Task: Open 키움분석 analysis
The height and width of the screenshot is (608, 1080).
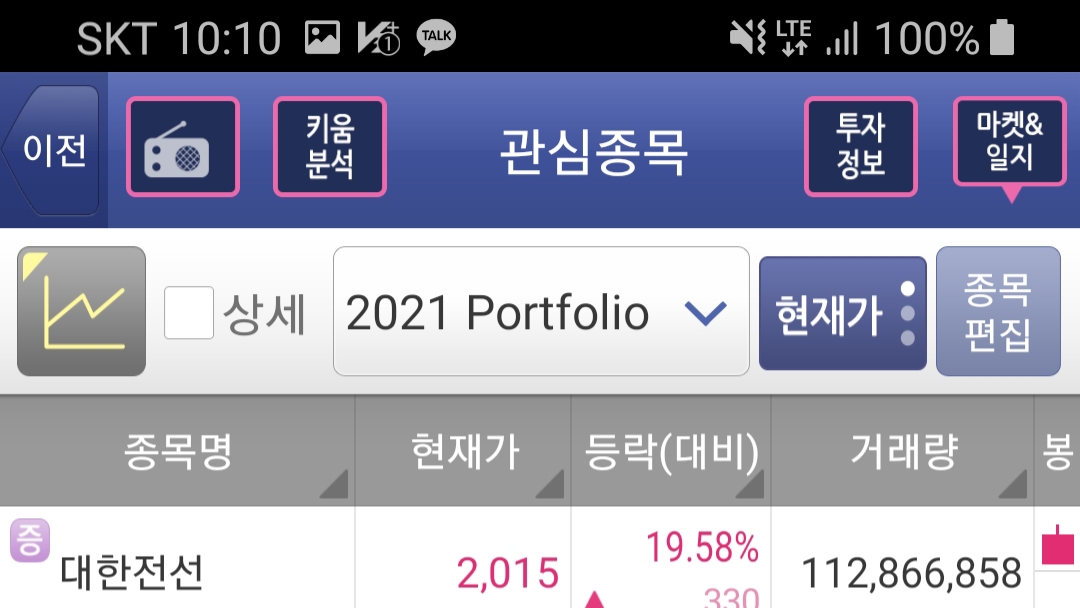Action: coord(330,147)
